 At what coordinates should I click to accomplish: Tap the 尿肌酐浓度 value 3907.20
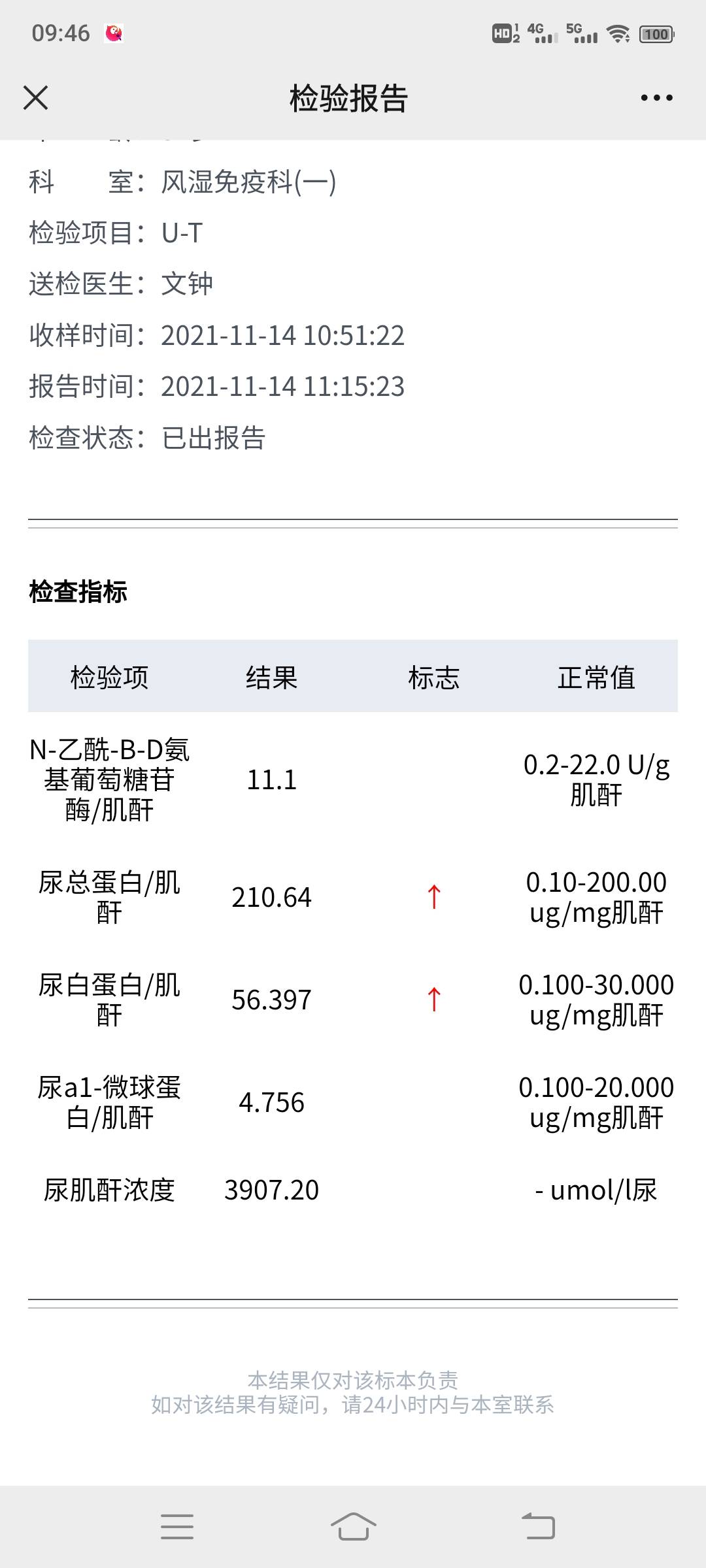(271, 1190)
